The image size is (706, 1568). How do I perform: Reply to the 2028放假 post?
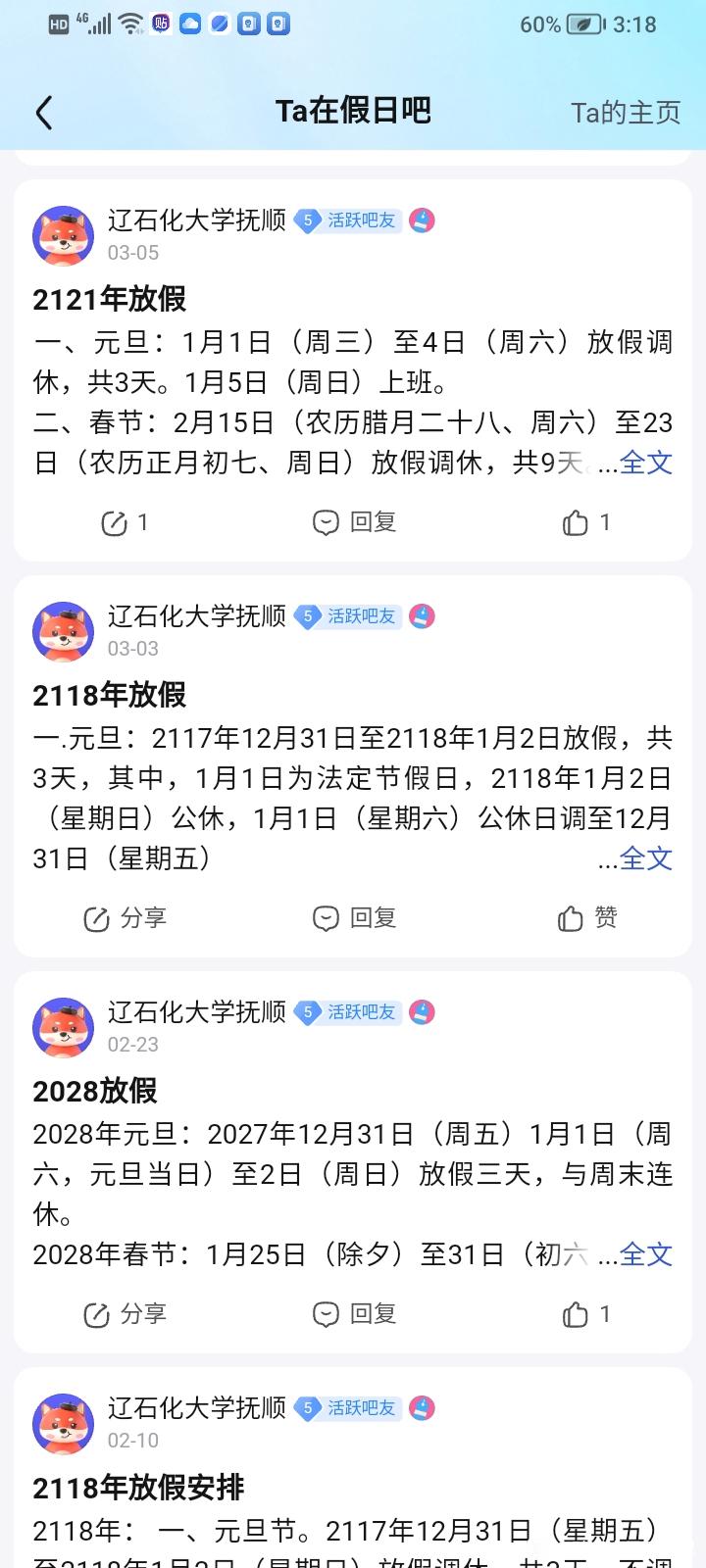354,1314
